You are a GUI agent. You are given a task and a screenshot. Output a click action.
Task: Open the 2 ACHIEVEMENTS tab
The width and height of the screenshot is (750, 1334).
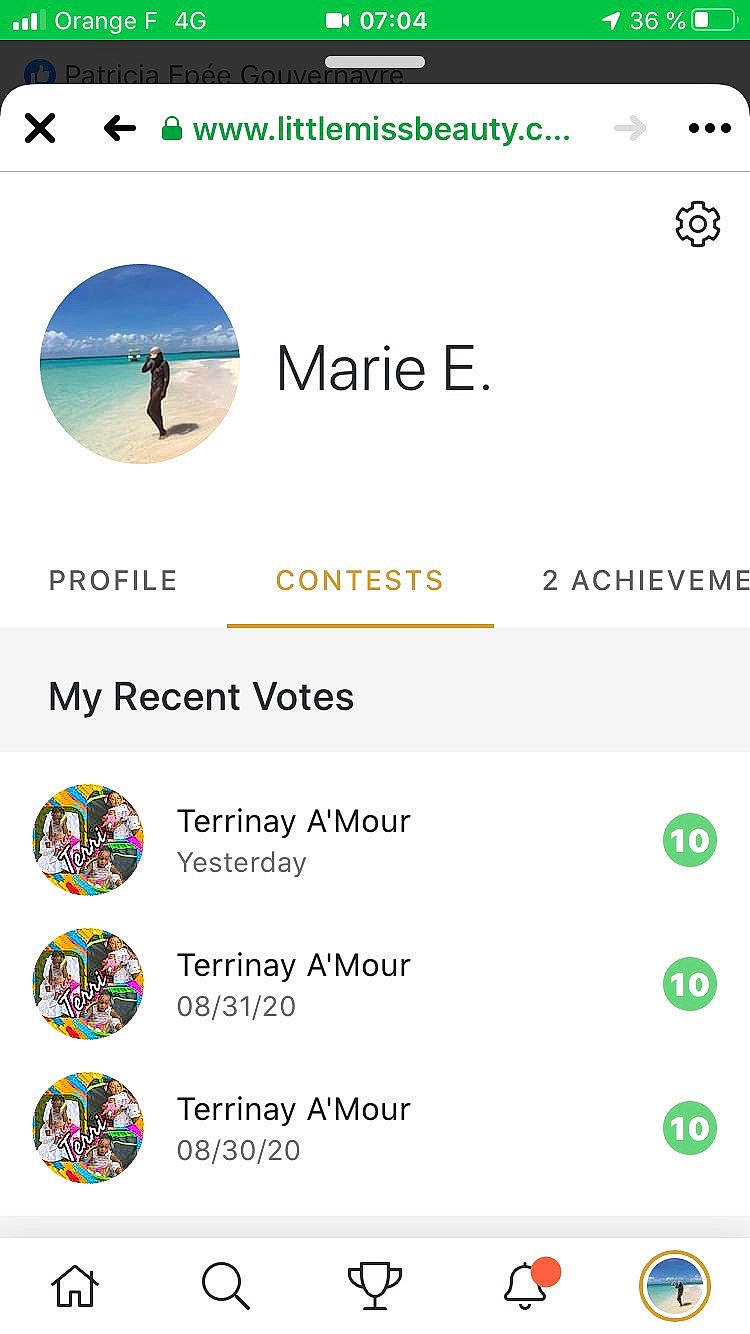click(645, 581)
